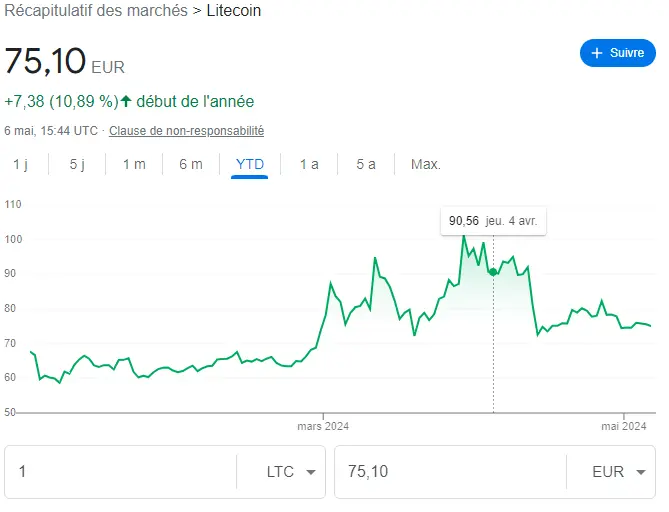
Task: Show the YTD chart range
Action: tap(250, 164)
